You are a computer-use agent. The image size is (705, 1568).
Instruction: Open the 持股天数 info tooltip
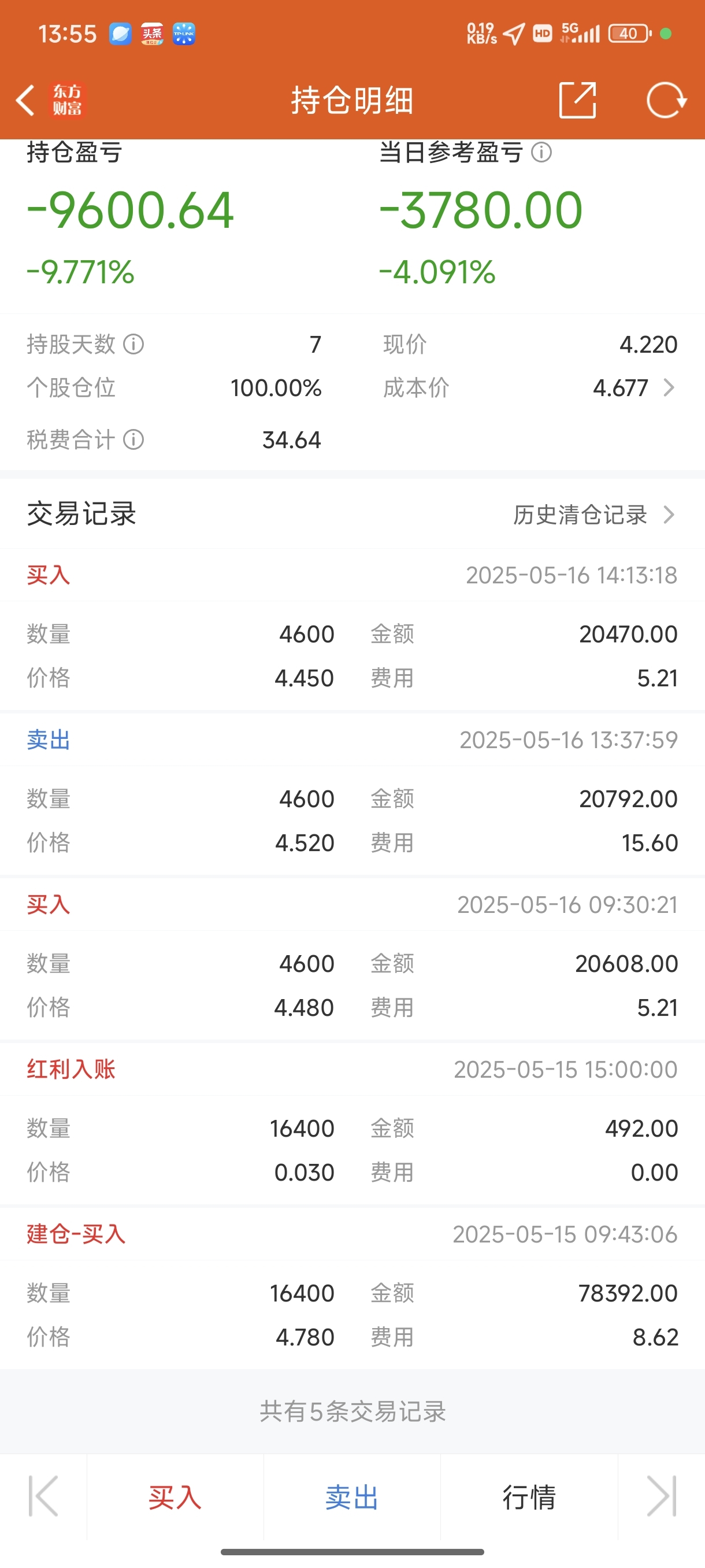click(134, 345)
